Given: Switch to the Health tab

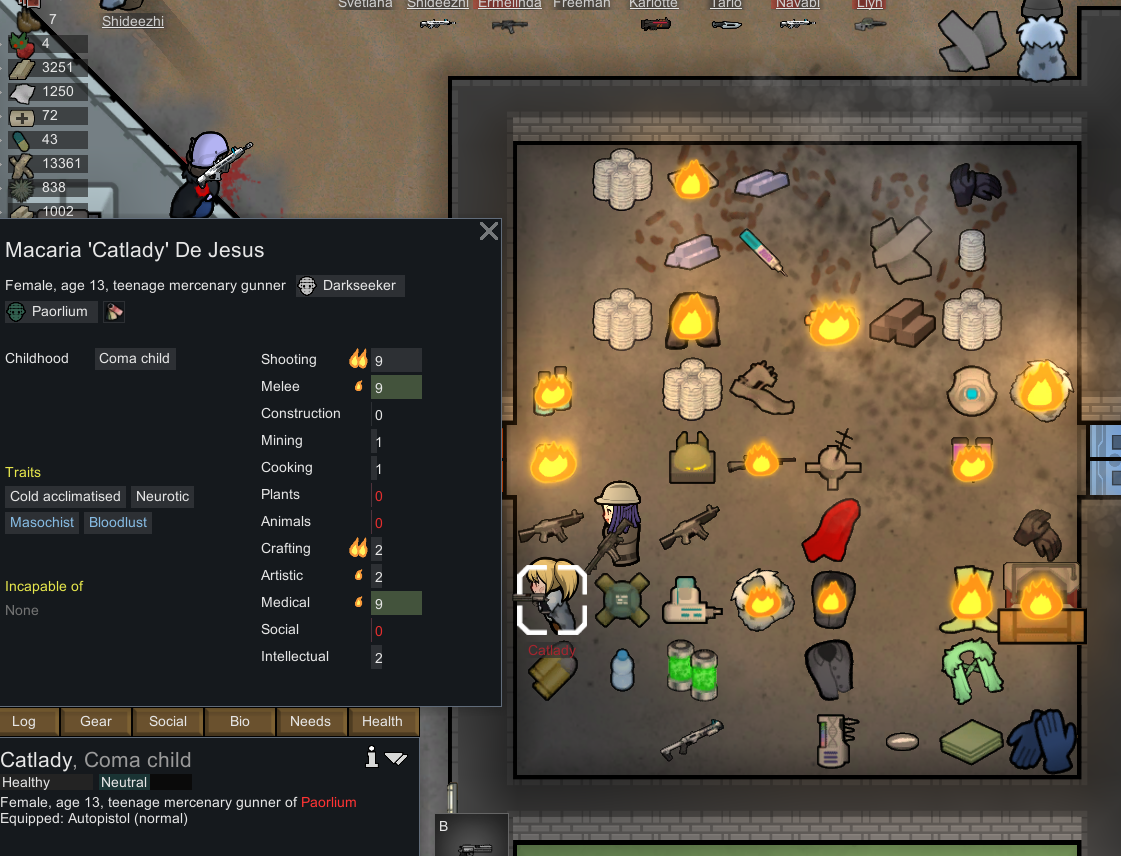Looking at the screenshot, I should point(382,721).
